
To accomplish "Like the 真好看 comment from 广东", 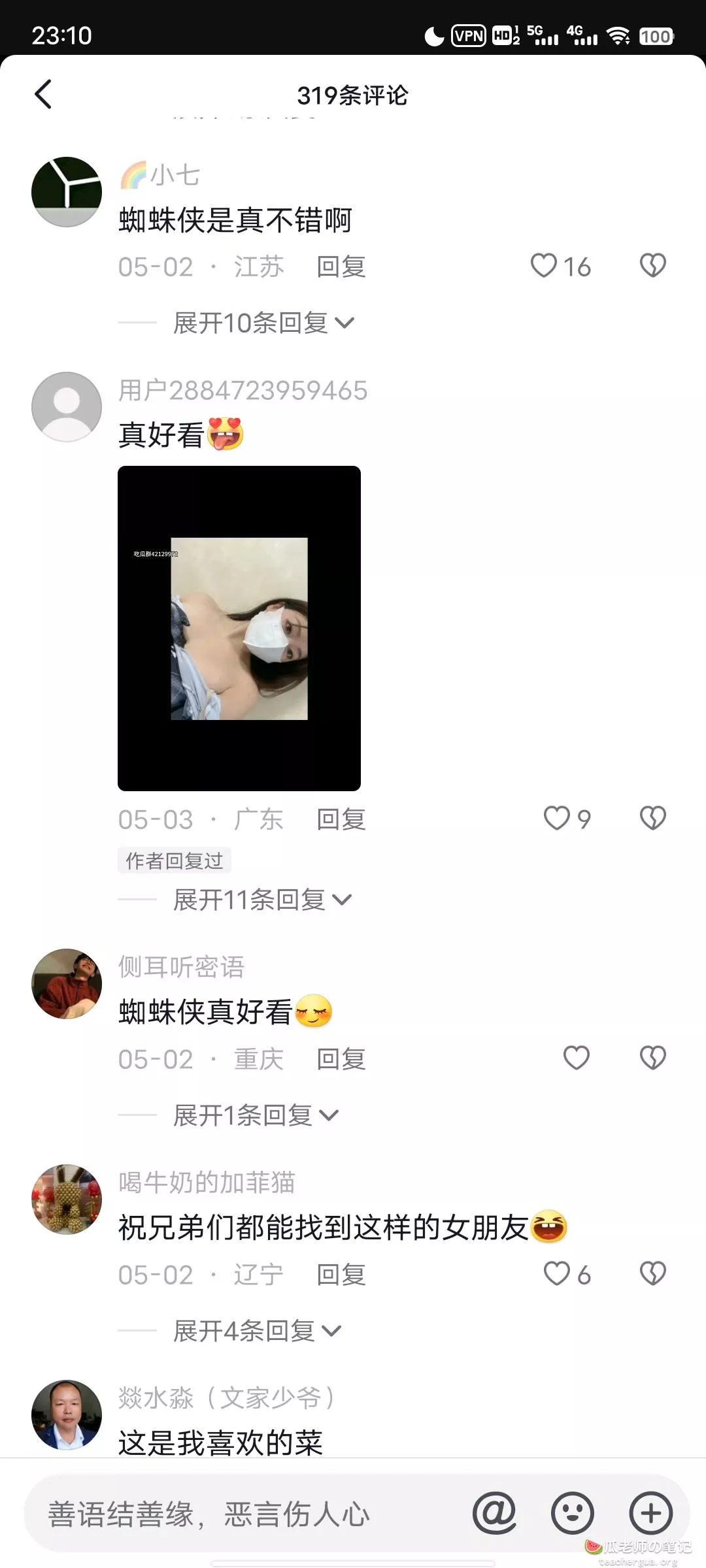I will 557,819.
